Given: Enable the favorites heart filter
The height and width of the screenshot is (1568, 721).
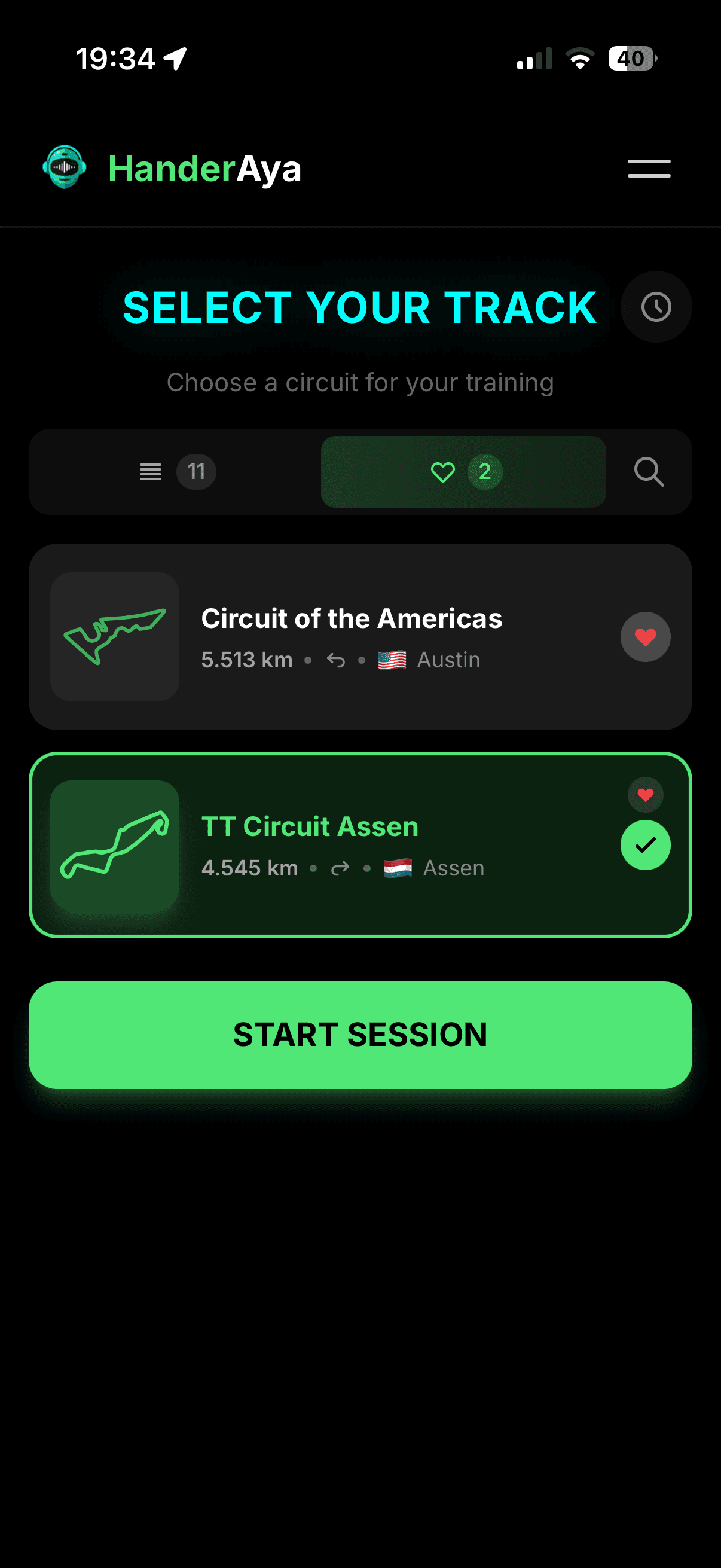Looking at the screenshot, I should [443, 472].
